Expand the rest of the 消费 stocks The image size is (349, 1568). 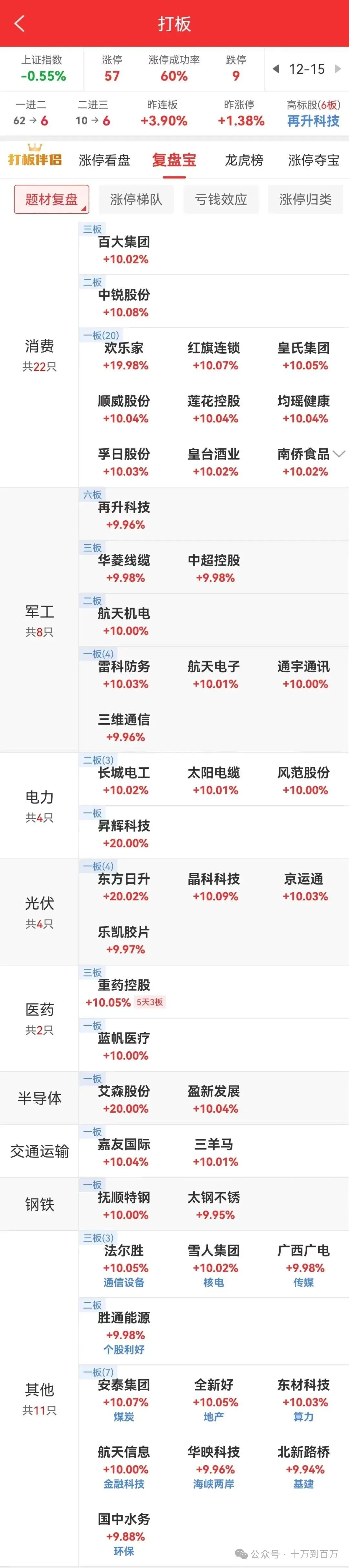point(339,453)
